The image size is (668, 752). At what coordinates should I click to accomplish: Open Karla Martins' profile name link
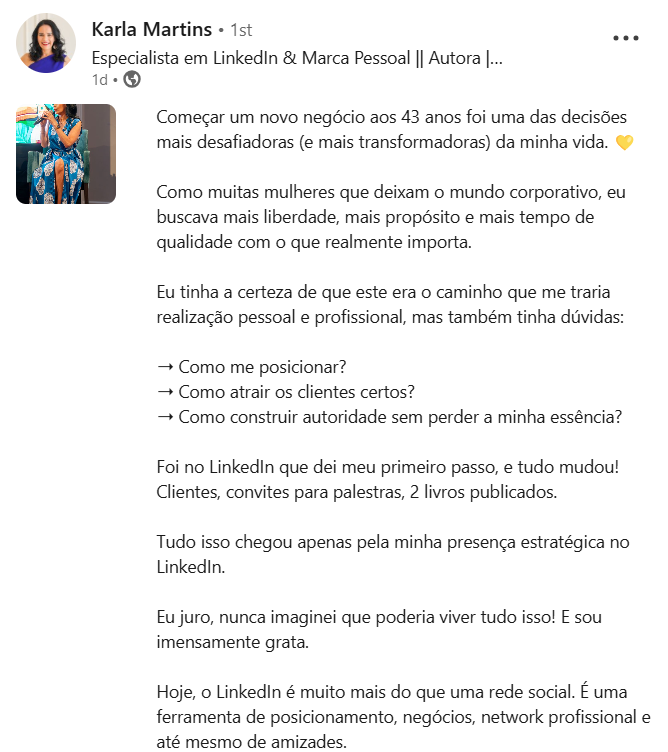point(153,29)
